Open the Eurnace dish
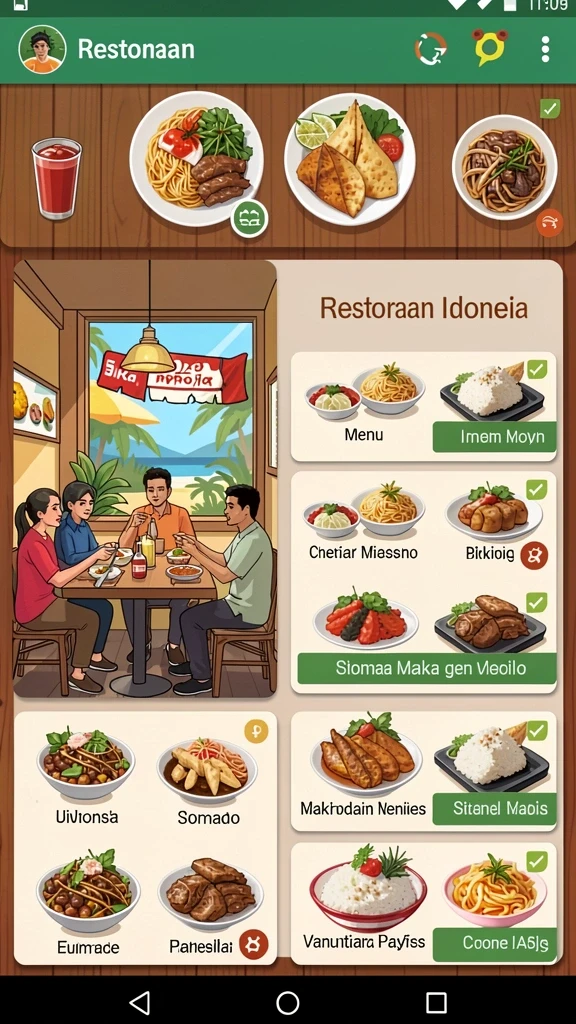Viewport: 576px width, 1024px height. (88, 906)
